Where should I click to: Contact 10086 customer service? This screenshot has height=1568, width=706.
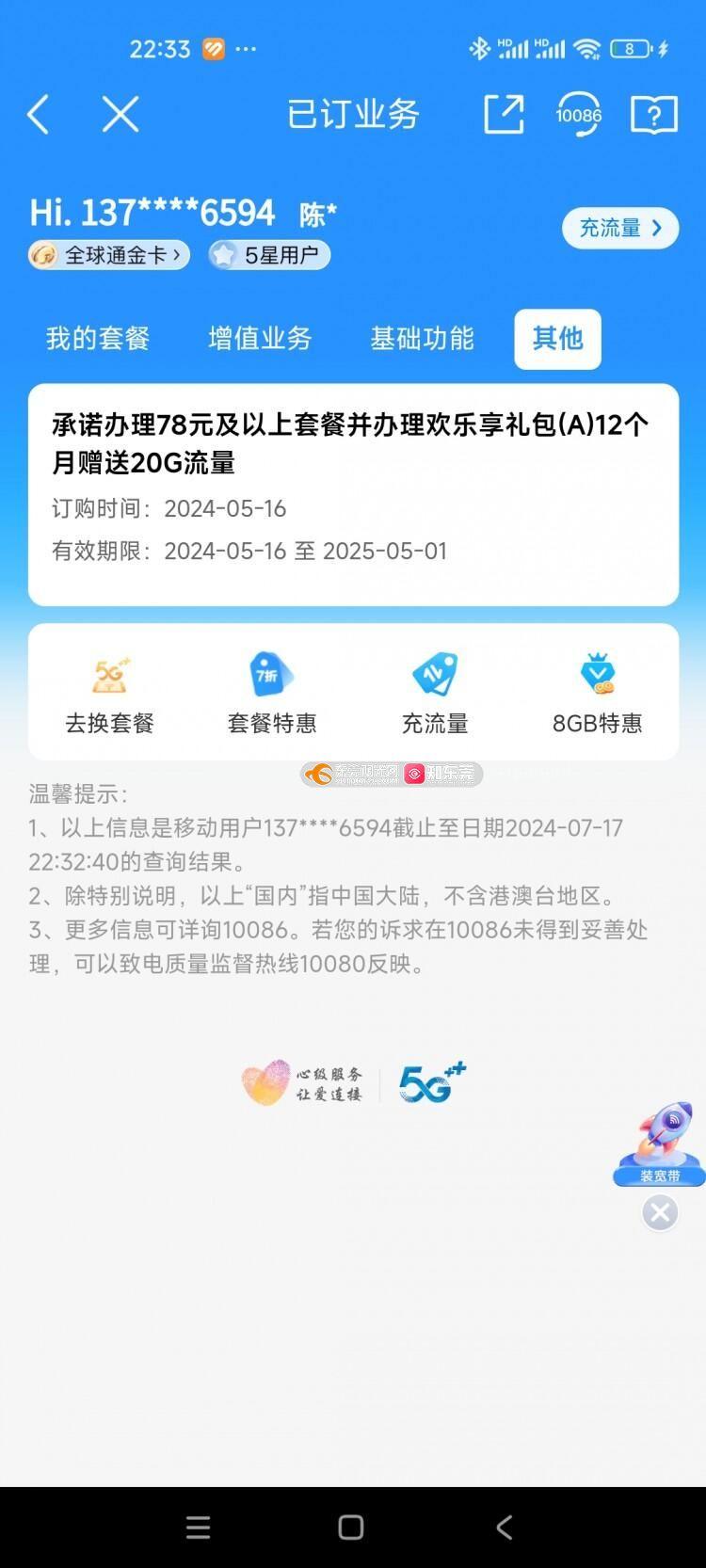click(x=578, y=115)
